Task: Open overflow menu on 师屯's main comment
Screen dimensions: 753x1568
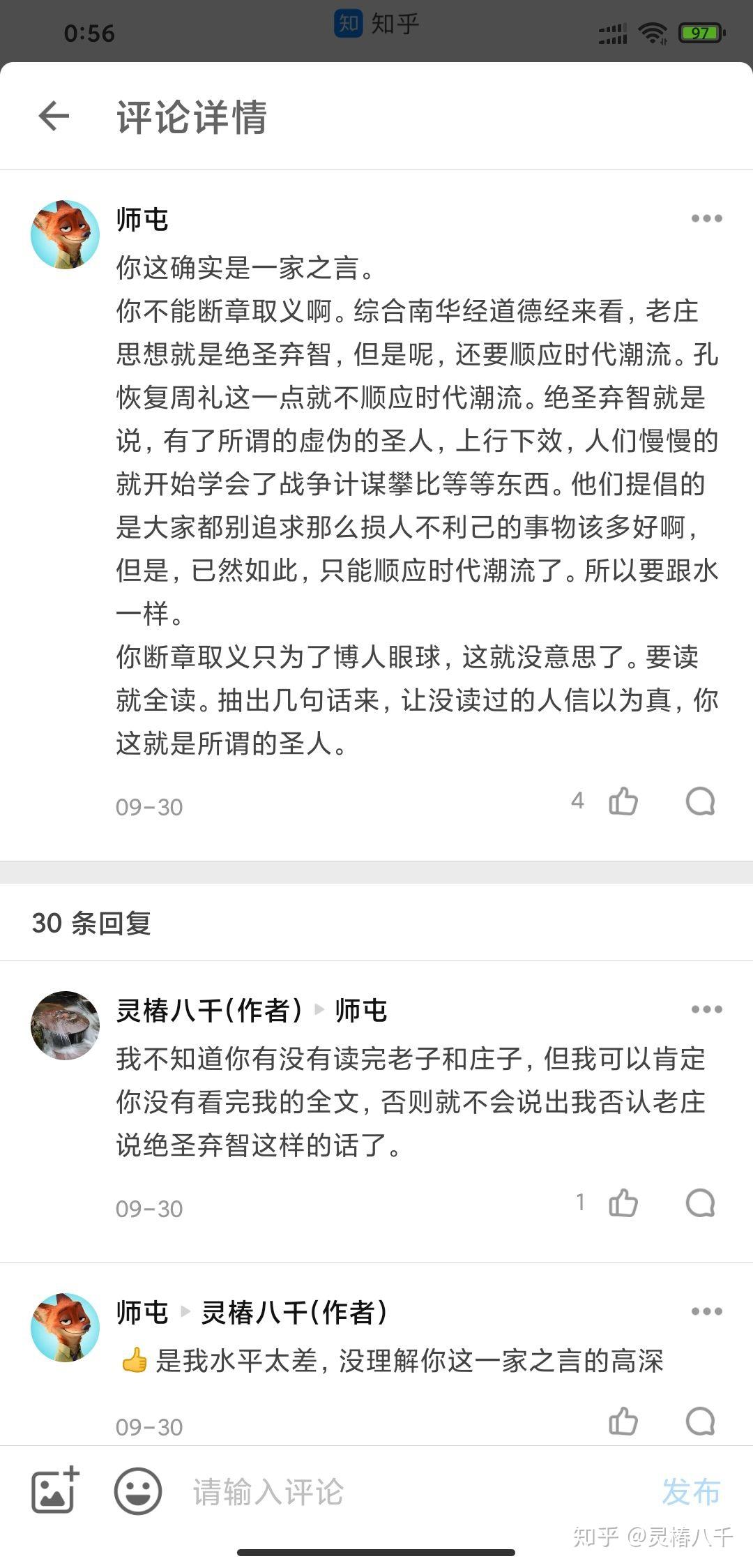Action: (x=706, y=218)
